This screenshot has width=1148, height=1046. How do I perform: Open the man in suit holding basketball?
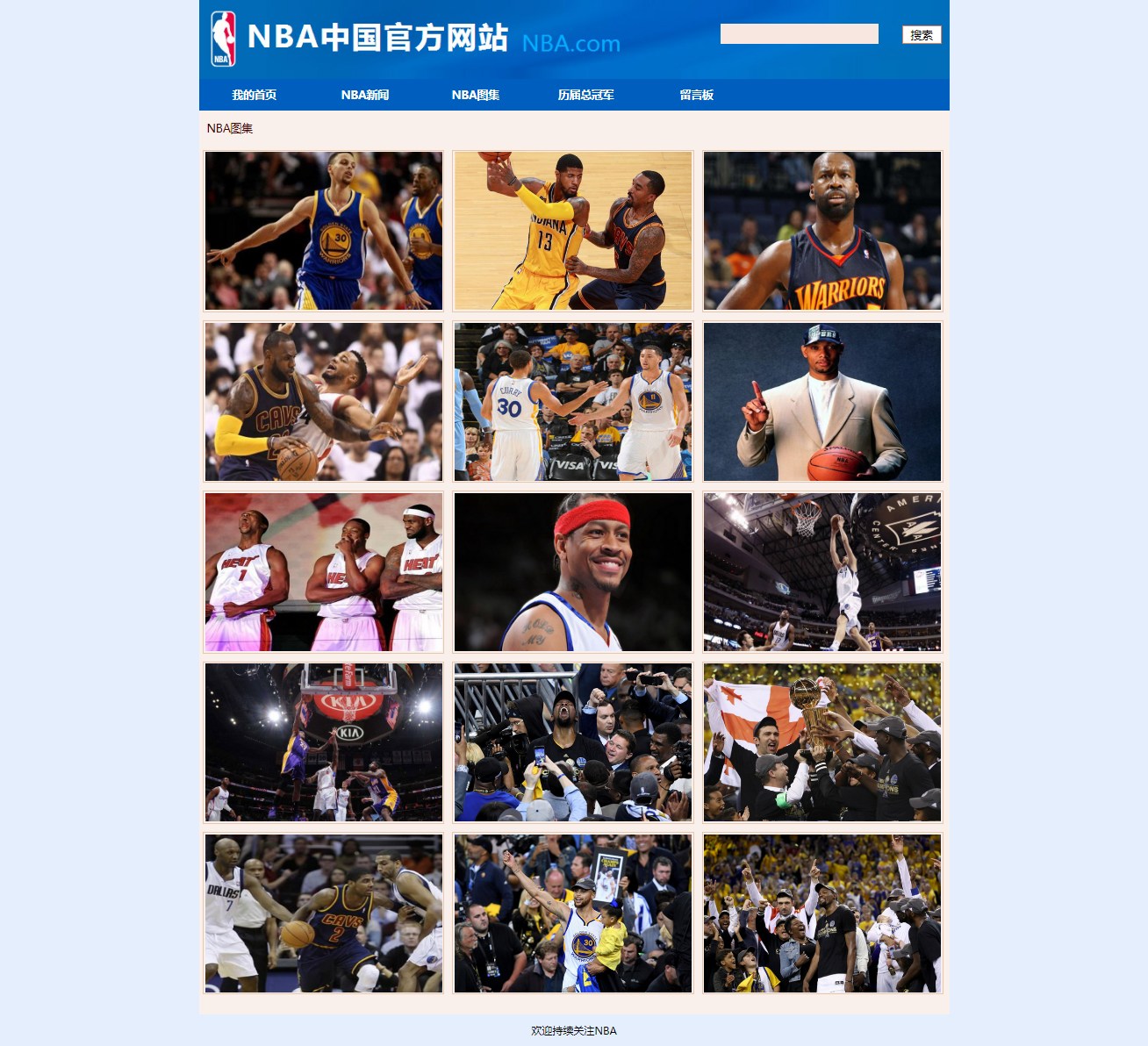coord(822,402)
